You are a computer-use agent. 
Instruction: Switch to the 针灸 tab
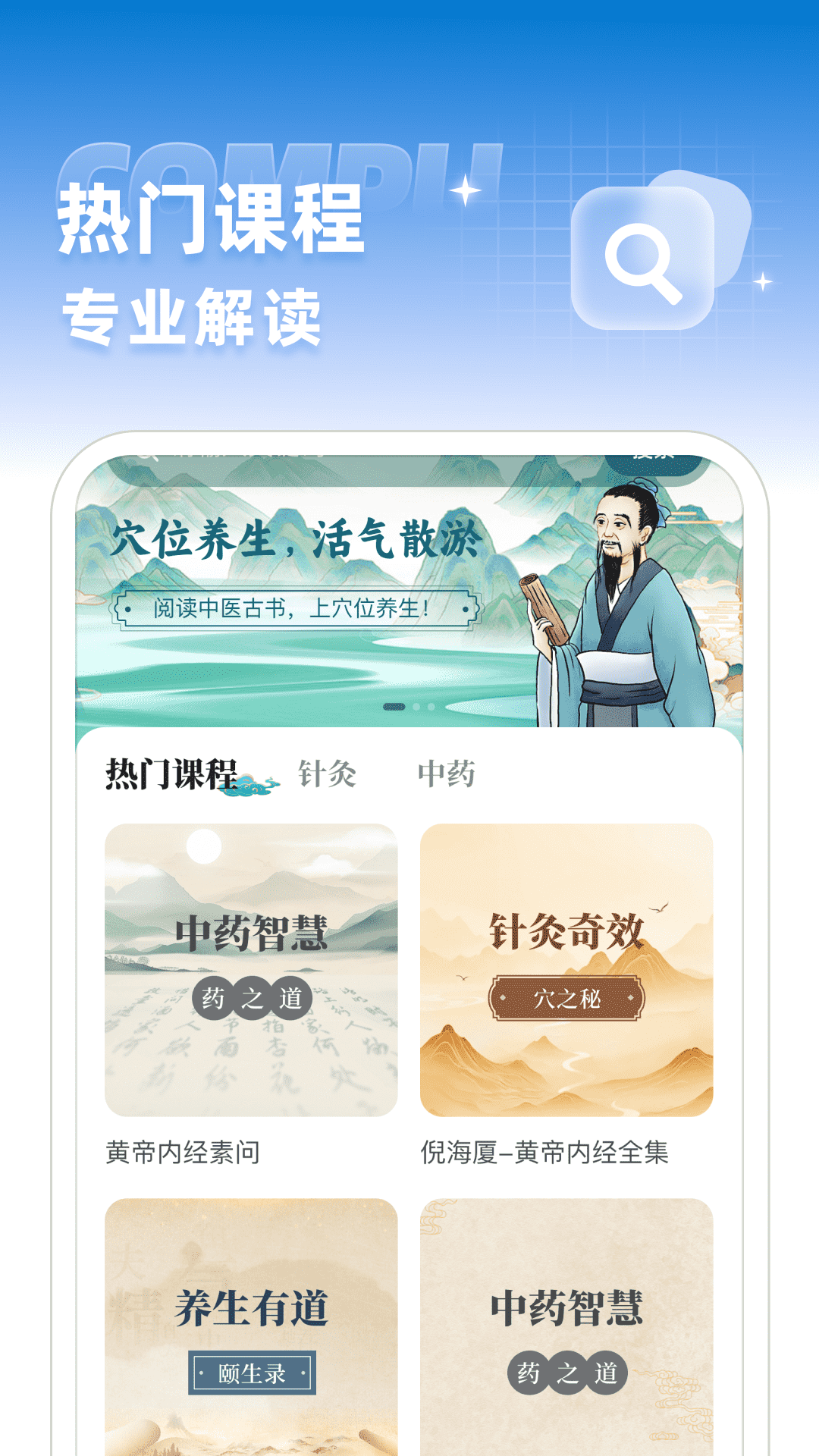pyautogui.click(x=326, y=773)
